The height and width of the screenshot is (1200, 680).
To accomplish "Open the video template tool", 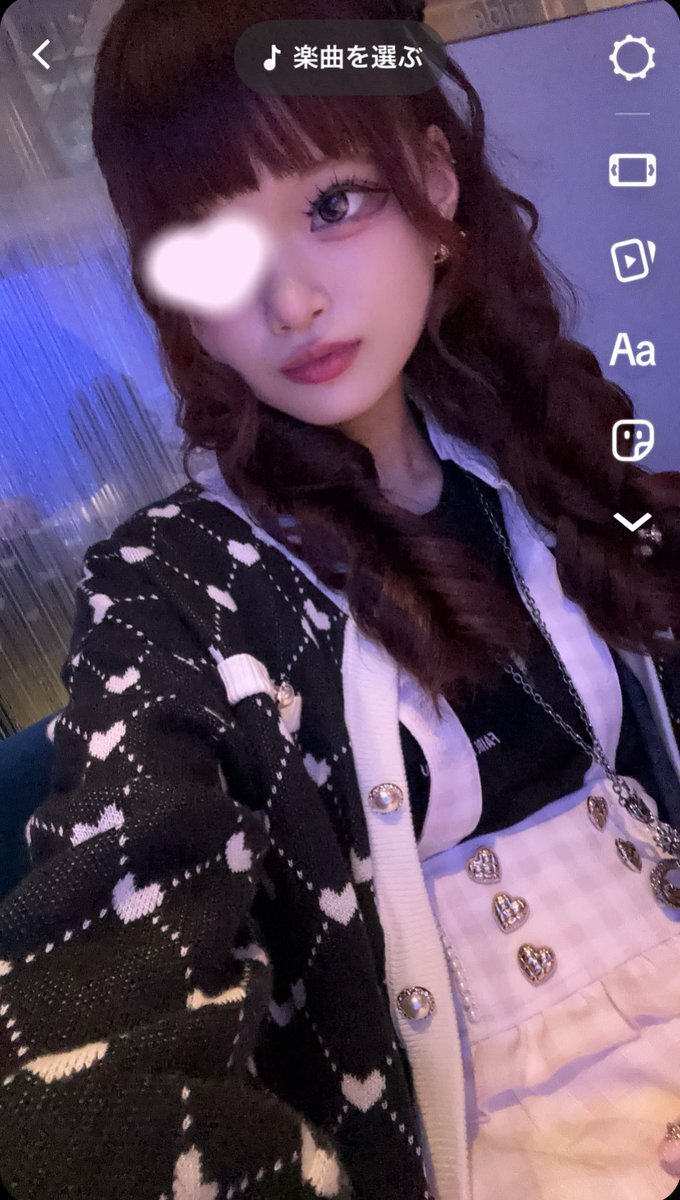I will [632, 260].
